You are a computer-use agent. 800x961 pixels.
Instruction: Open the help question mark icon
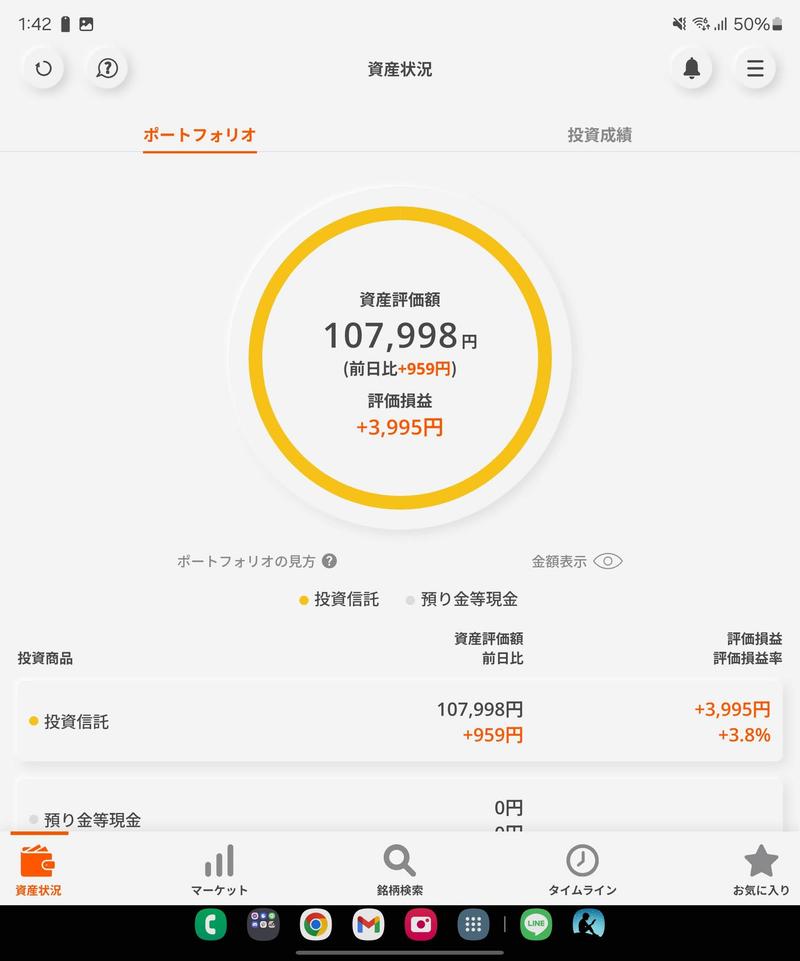(x=107, y=69)
